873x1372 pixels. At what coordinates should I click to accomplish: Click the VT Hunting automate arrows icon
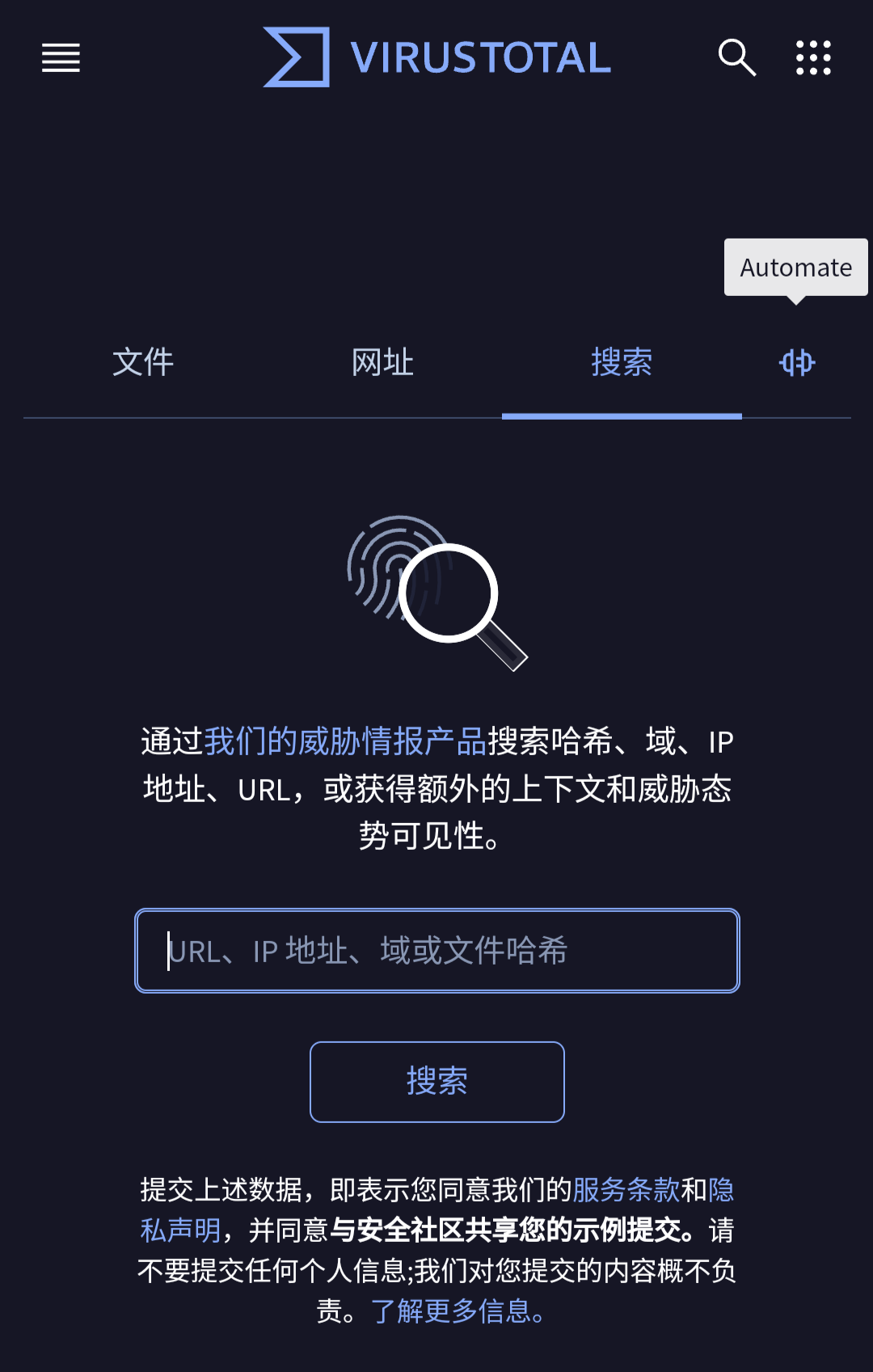796,363
